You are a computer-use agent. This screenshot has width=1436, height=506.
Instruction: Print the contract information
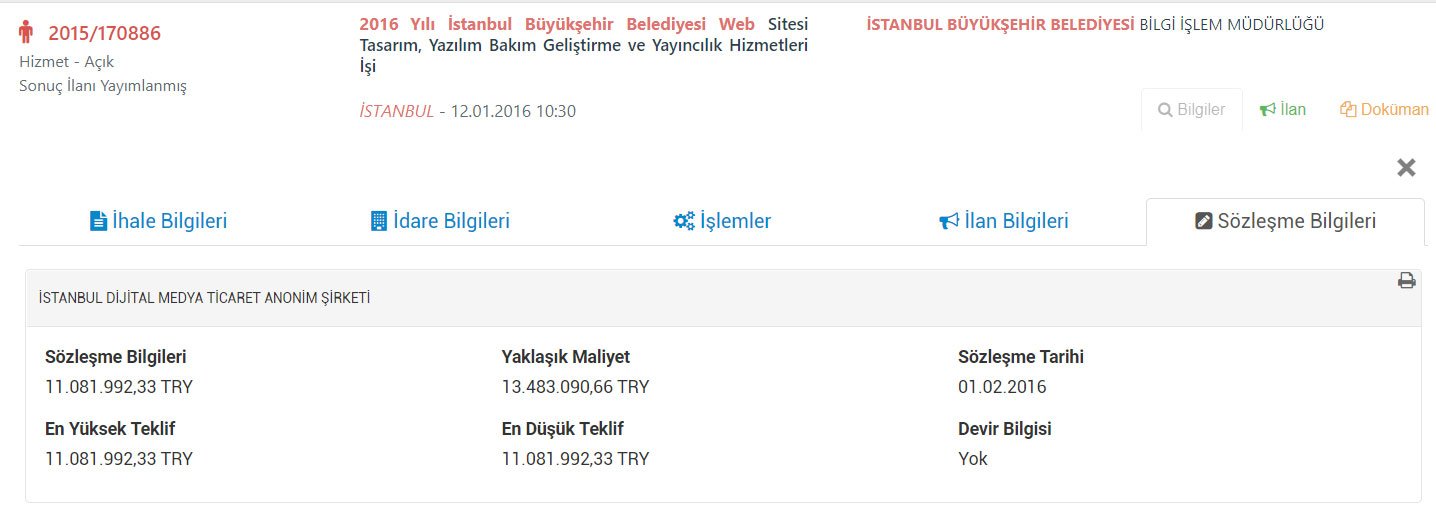1406,281
